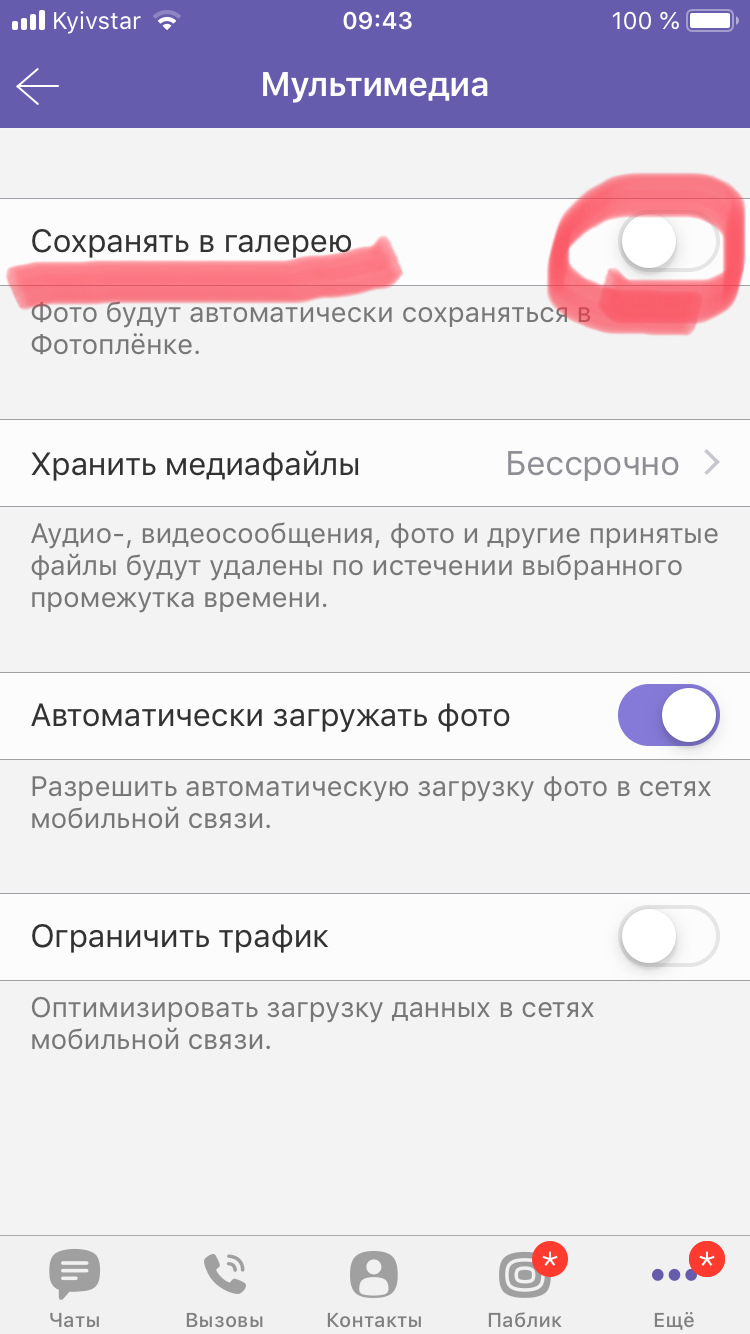Enable Сохранять в галерею switch
Image resolution: width=750 pixels, height=1334 pixels.
click(668, 244)
